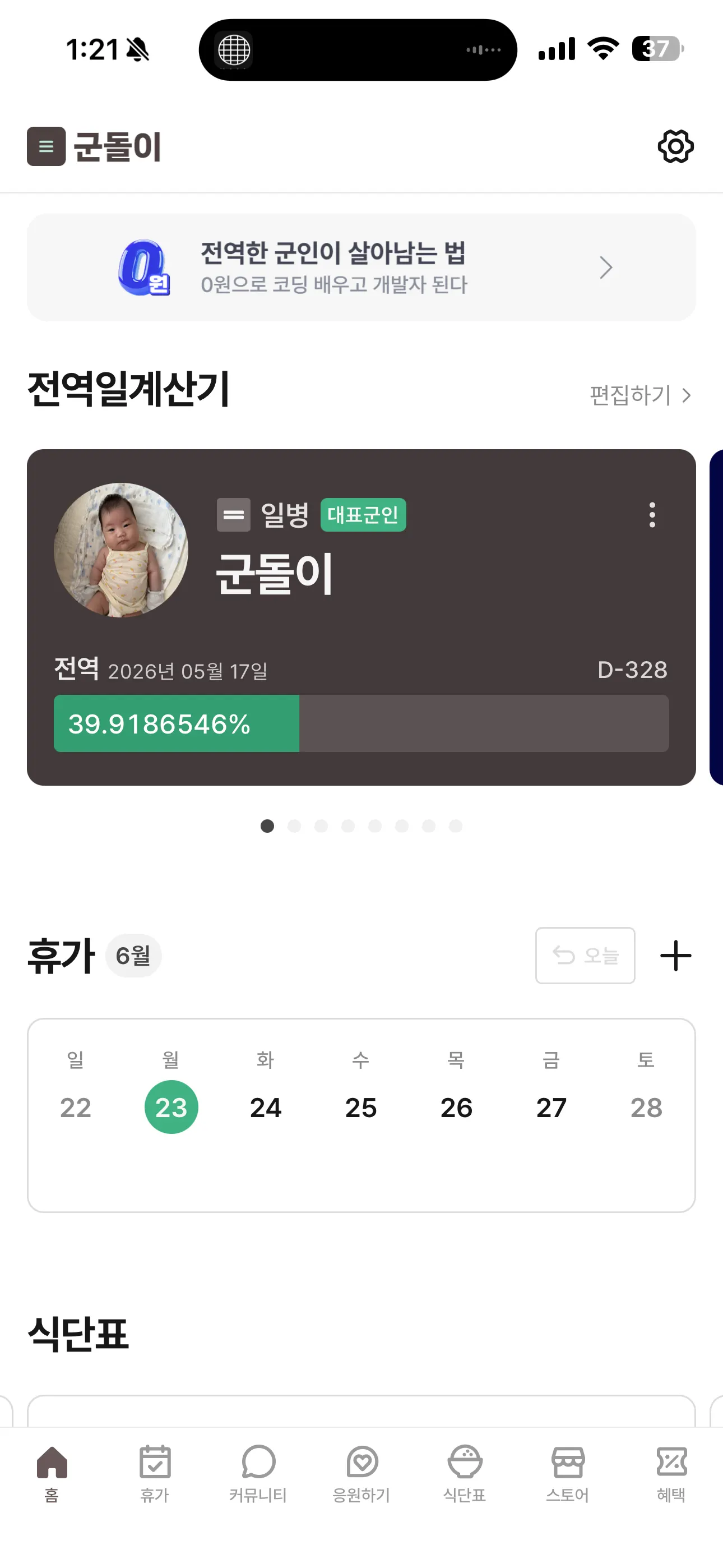723x1568 pixels.
Task: Jump back to today with 오늘 button
Action: click(x=585, y=955)
